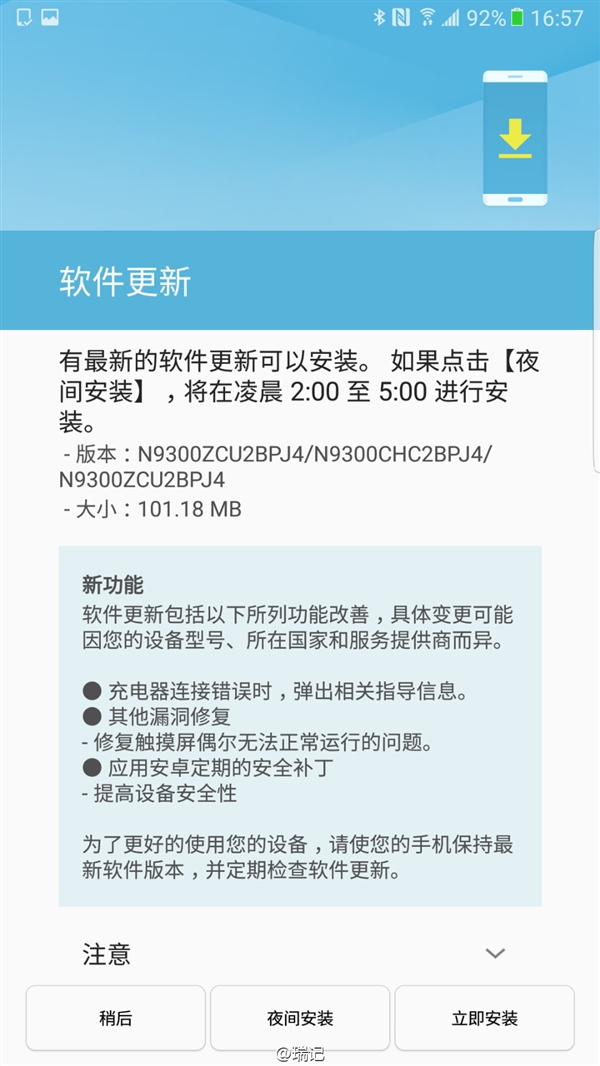The width and height of the screenshot is (600, 1066).
Task: Choose 夜间安装 to install overnight
Action: (300, 1018)
